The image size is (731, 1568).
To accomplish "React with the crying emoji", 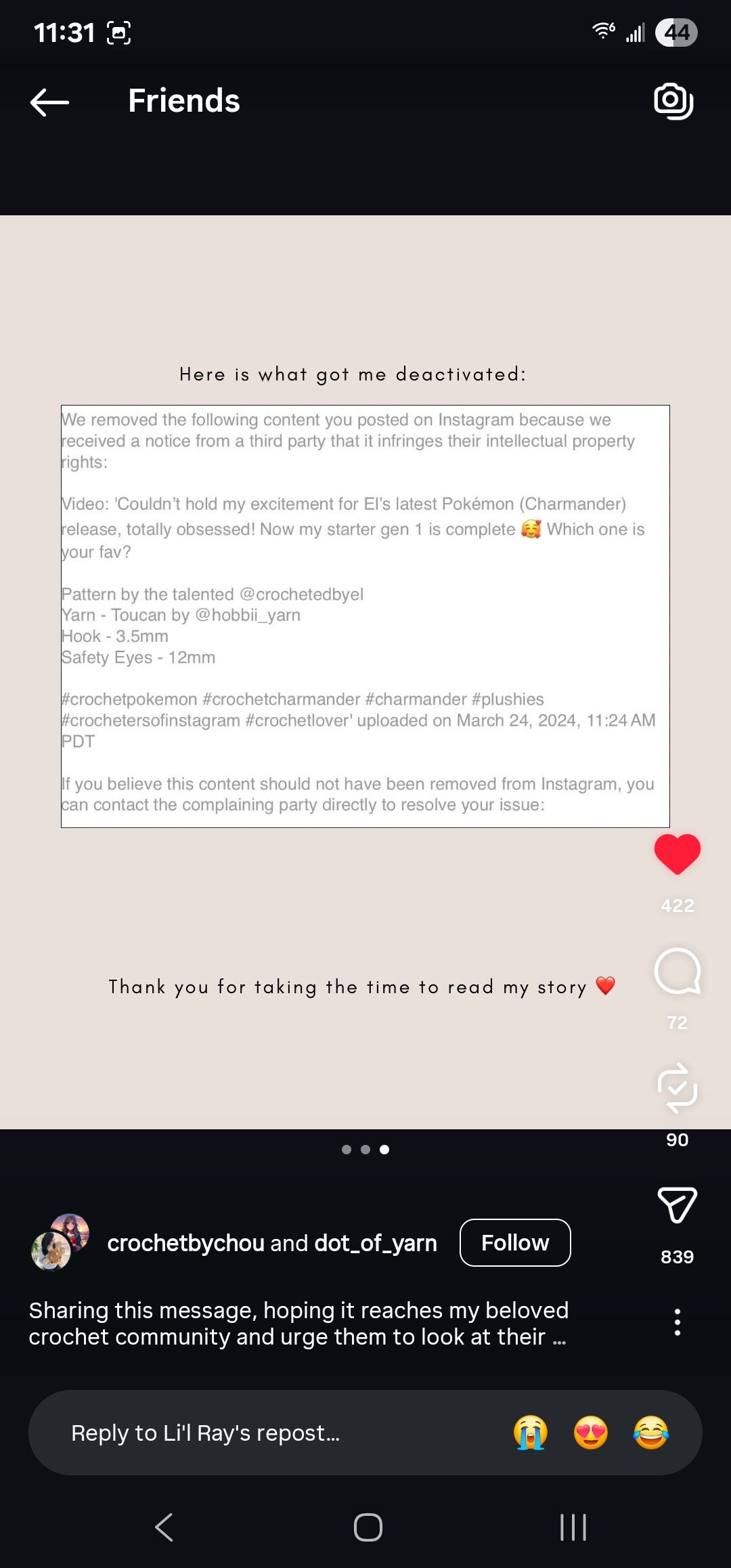I will pos(530,1433).
